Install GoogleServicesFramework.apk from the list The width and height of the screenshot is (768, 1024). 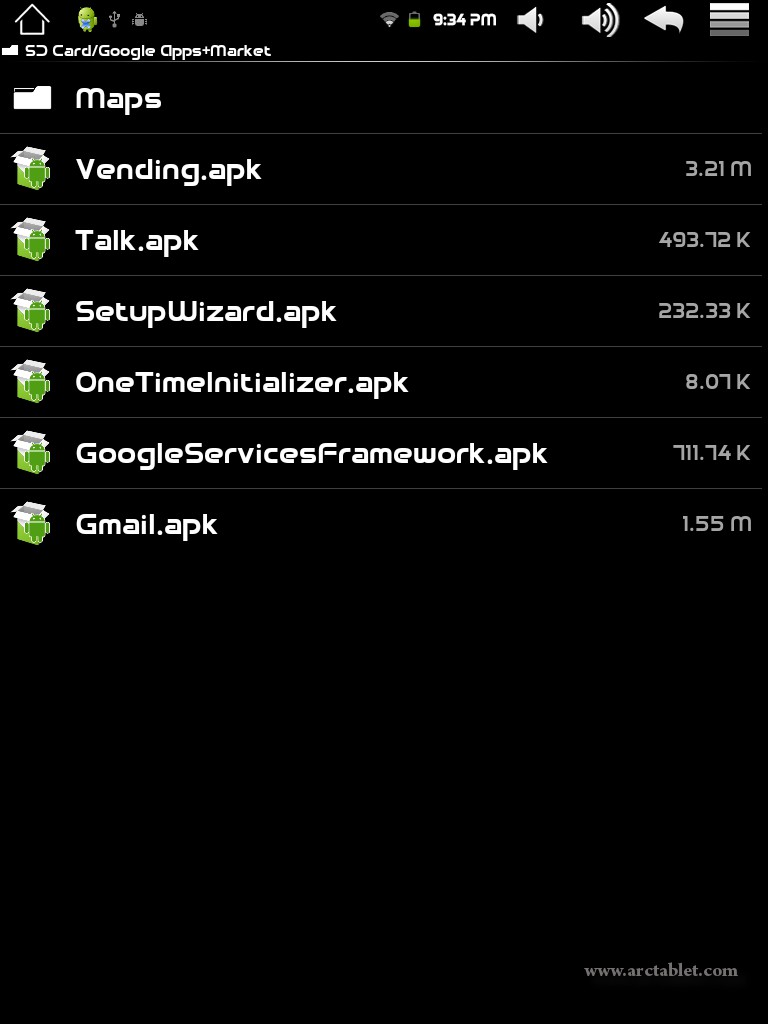[311, 453]
